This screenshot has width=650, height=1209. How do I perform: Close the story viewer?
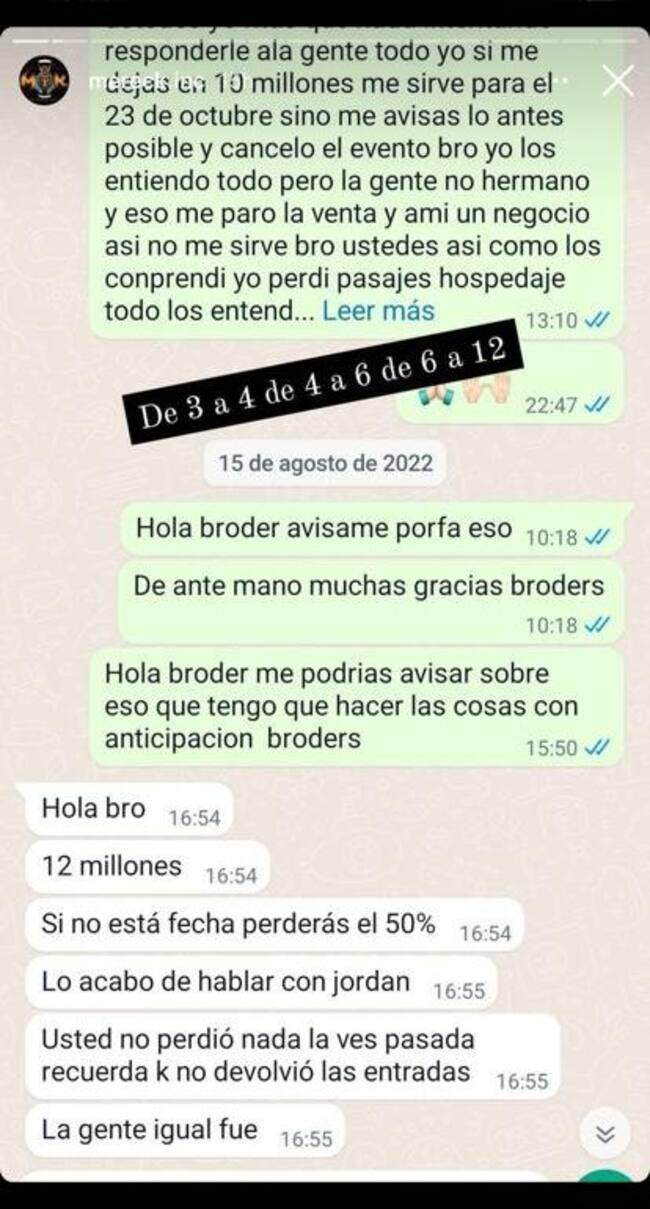pyautogui.click(x=618, y=81)
